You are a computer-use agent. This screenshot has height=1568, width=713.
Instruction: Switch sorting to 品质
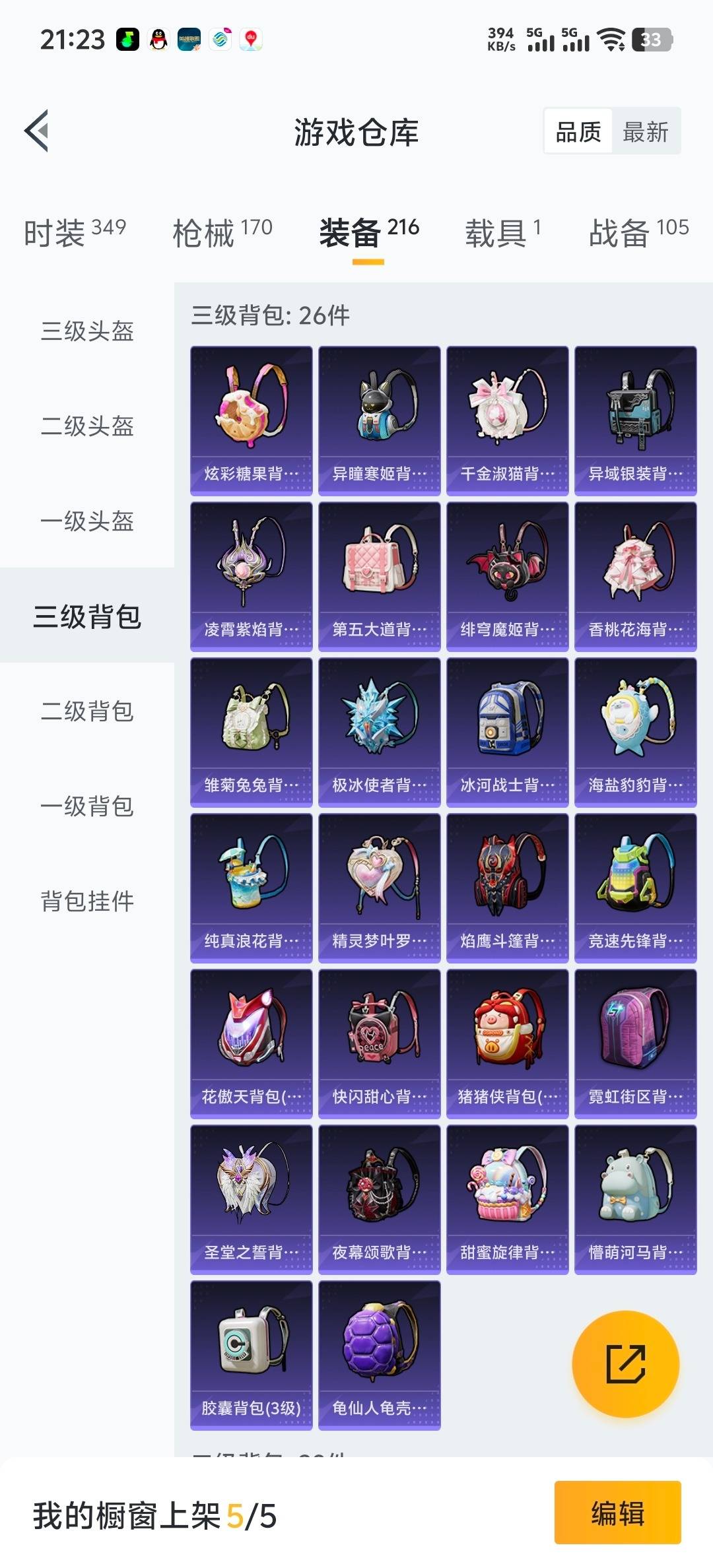tap(576, 131)
